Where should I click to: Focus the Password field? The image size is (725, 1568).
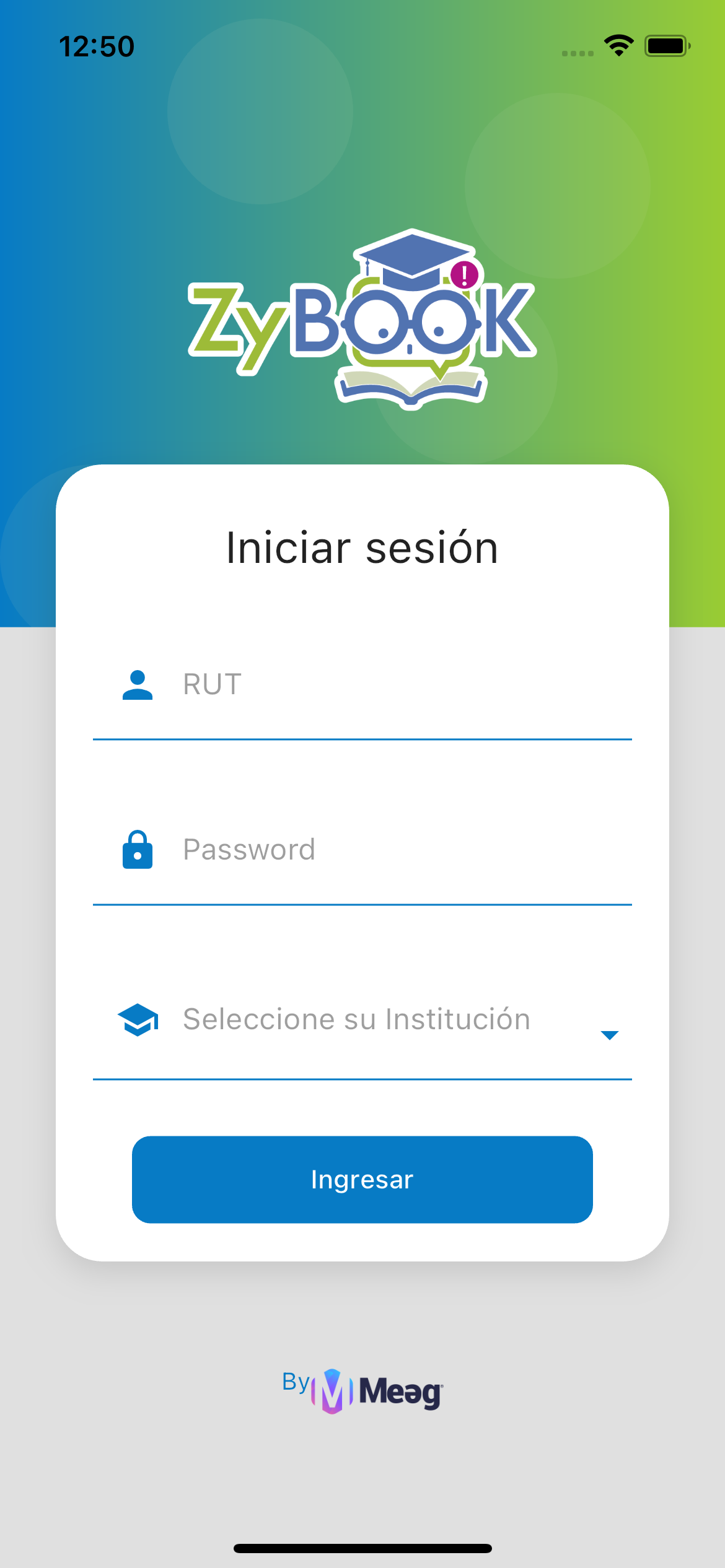(397, 850)
